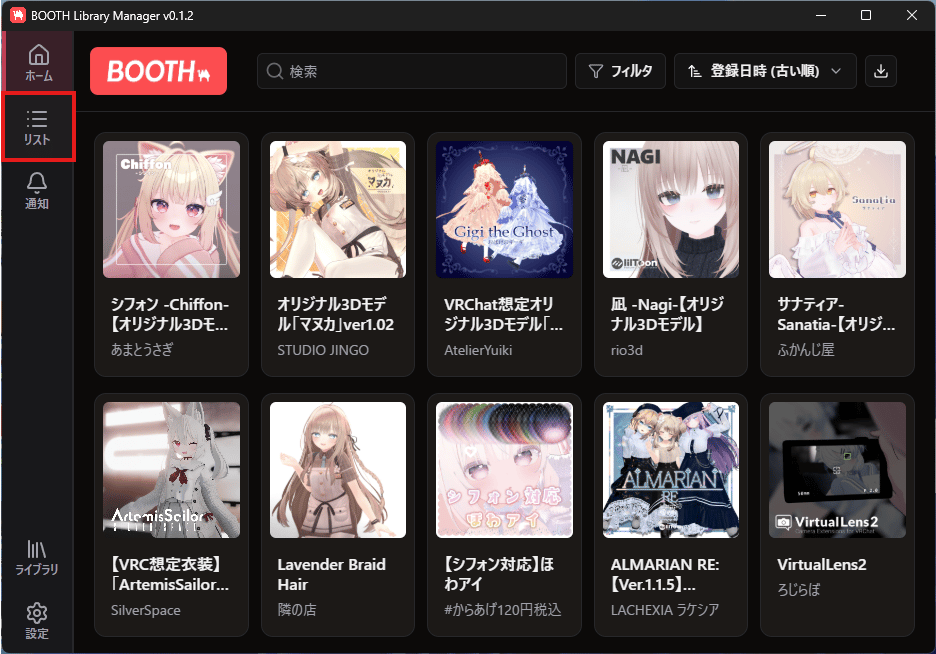Image resolution: width=936 pixels, height=654 pixels.
Task: Open 設定 settings
Action: point(37,620)
